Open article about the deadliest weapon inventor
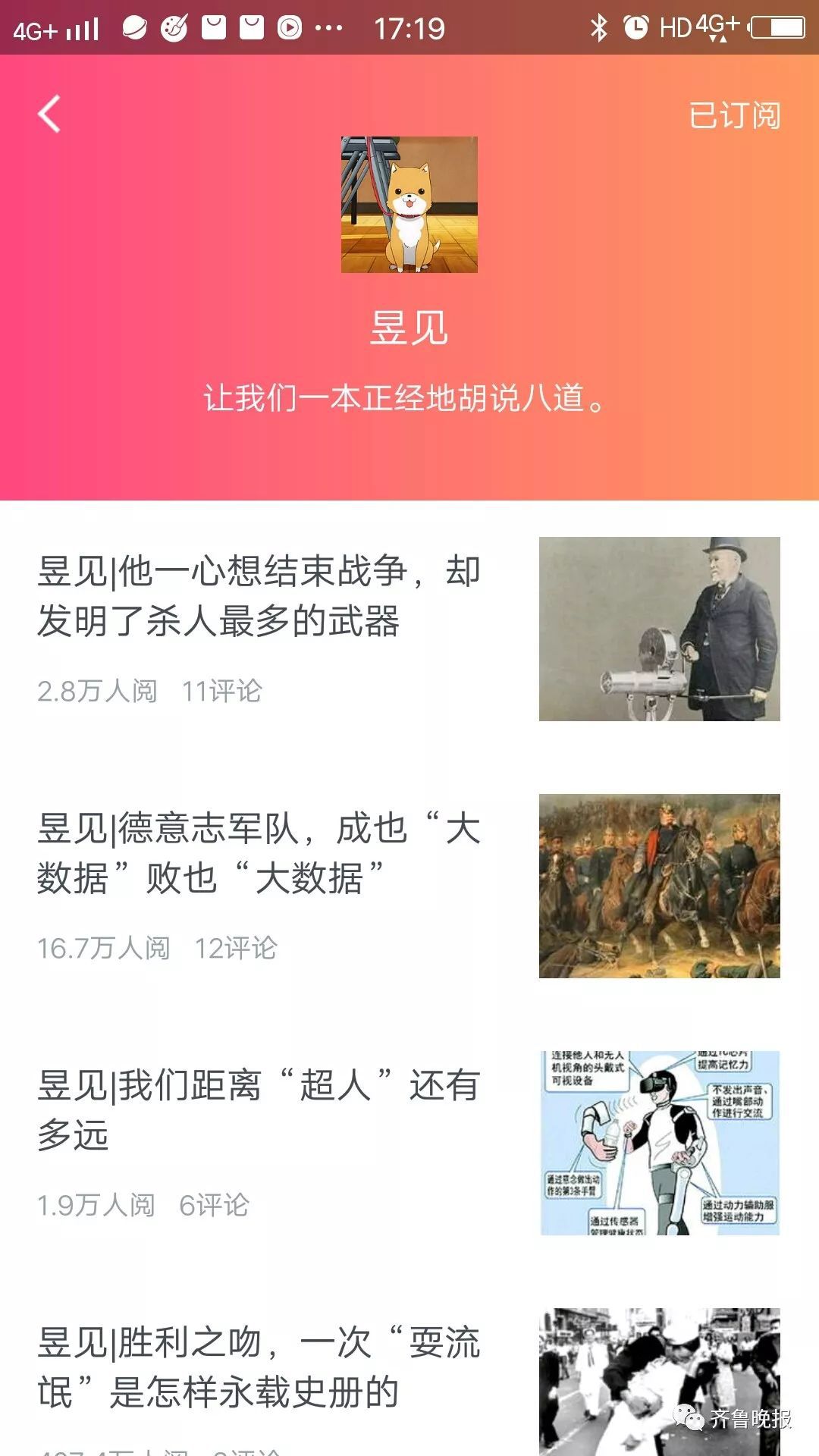 [258, 596]
